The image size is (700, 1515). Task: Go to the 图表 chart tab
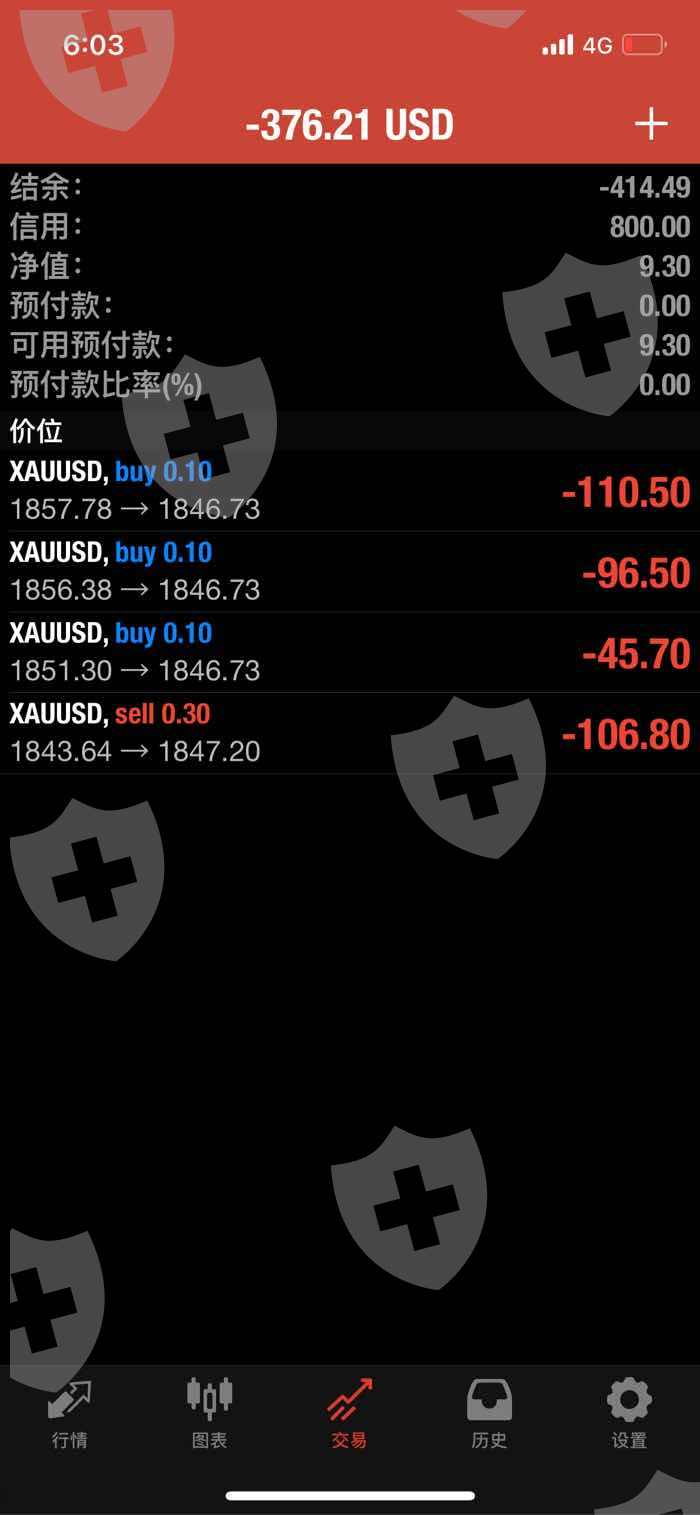pyautogui.click(x=210, y=1413)
